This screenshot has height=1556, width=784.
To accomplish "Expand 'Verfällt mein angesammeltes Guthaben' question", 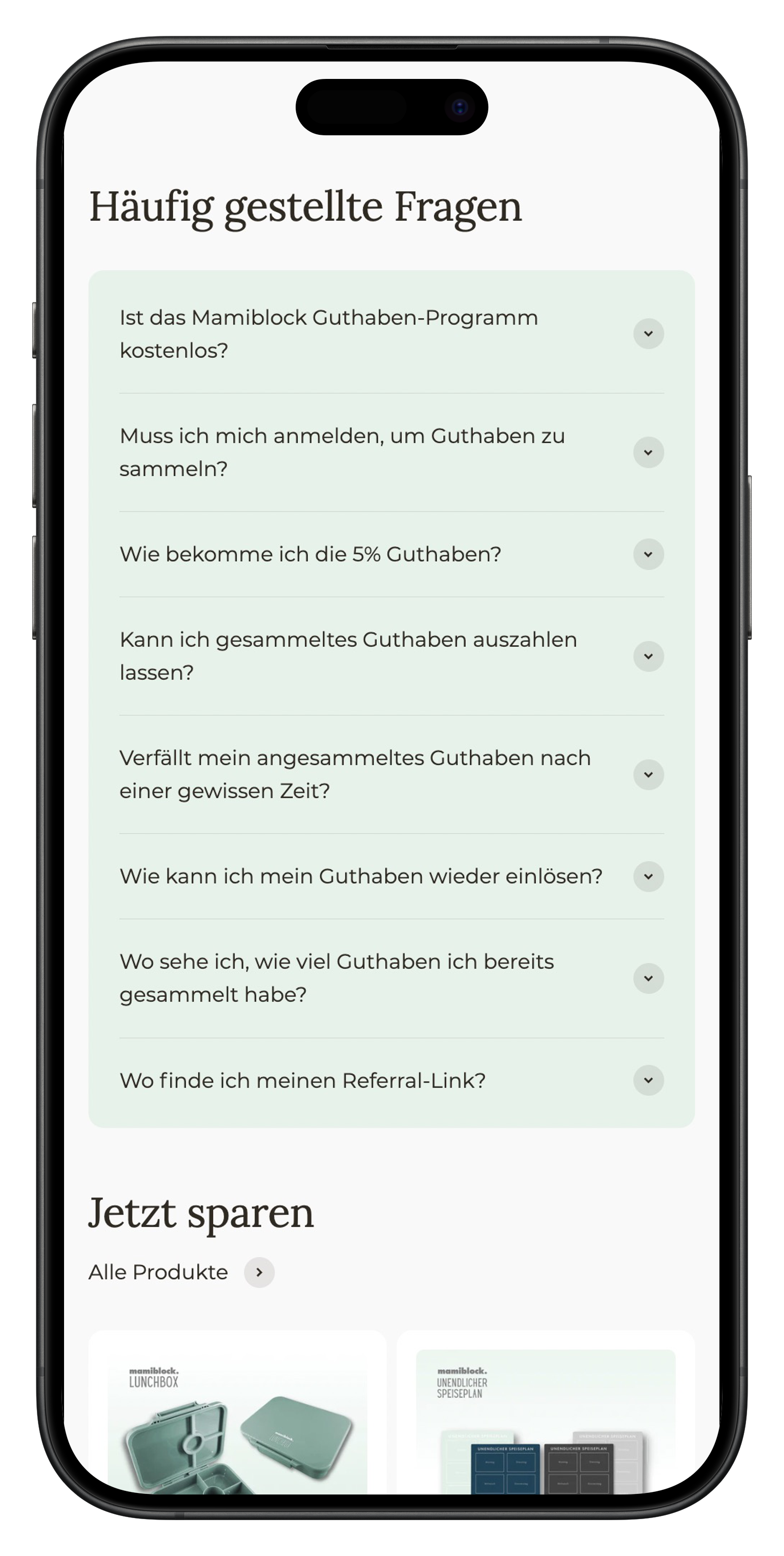I will (648, 775).
